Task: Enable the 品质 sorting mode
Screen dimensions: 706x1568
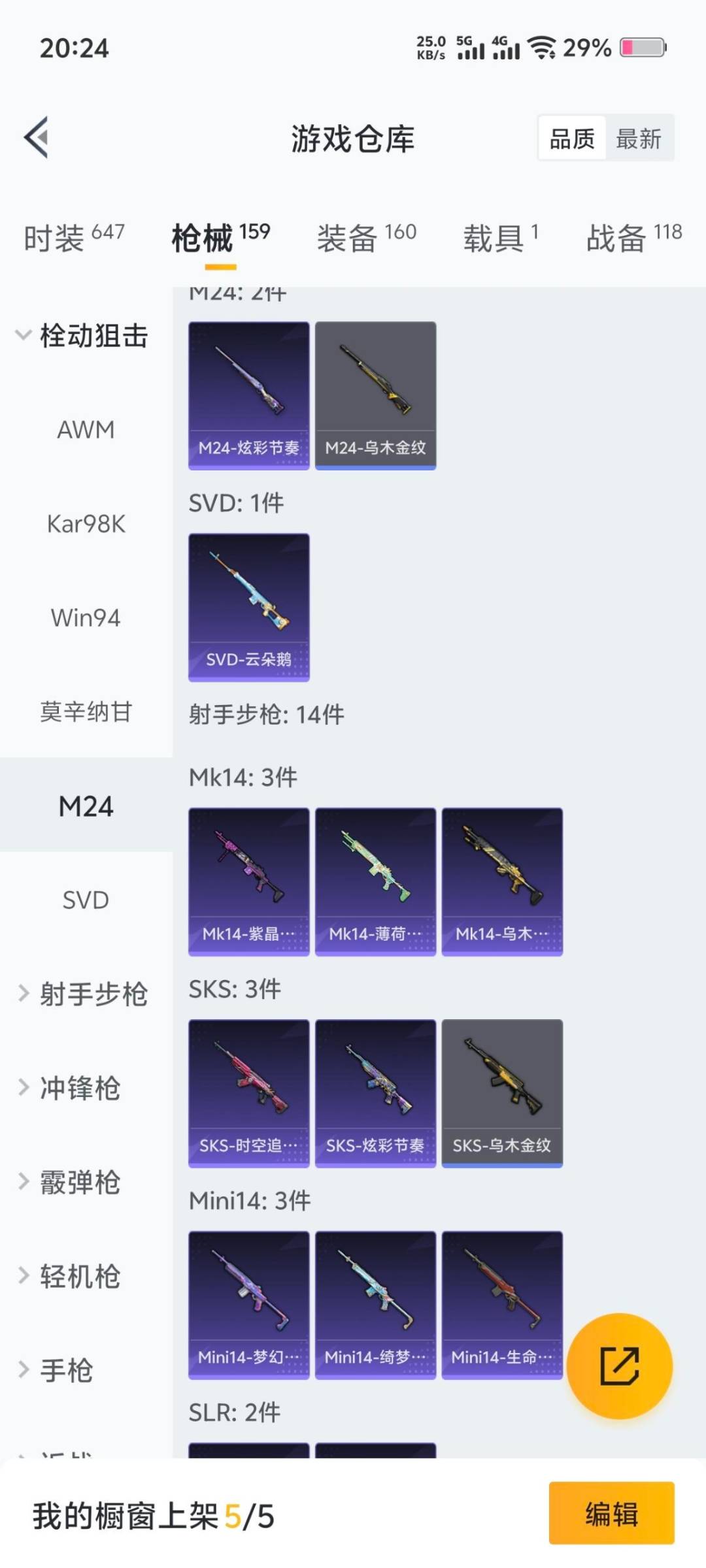Action: tap(571, 139)
